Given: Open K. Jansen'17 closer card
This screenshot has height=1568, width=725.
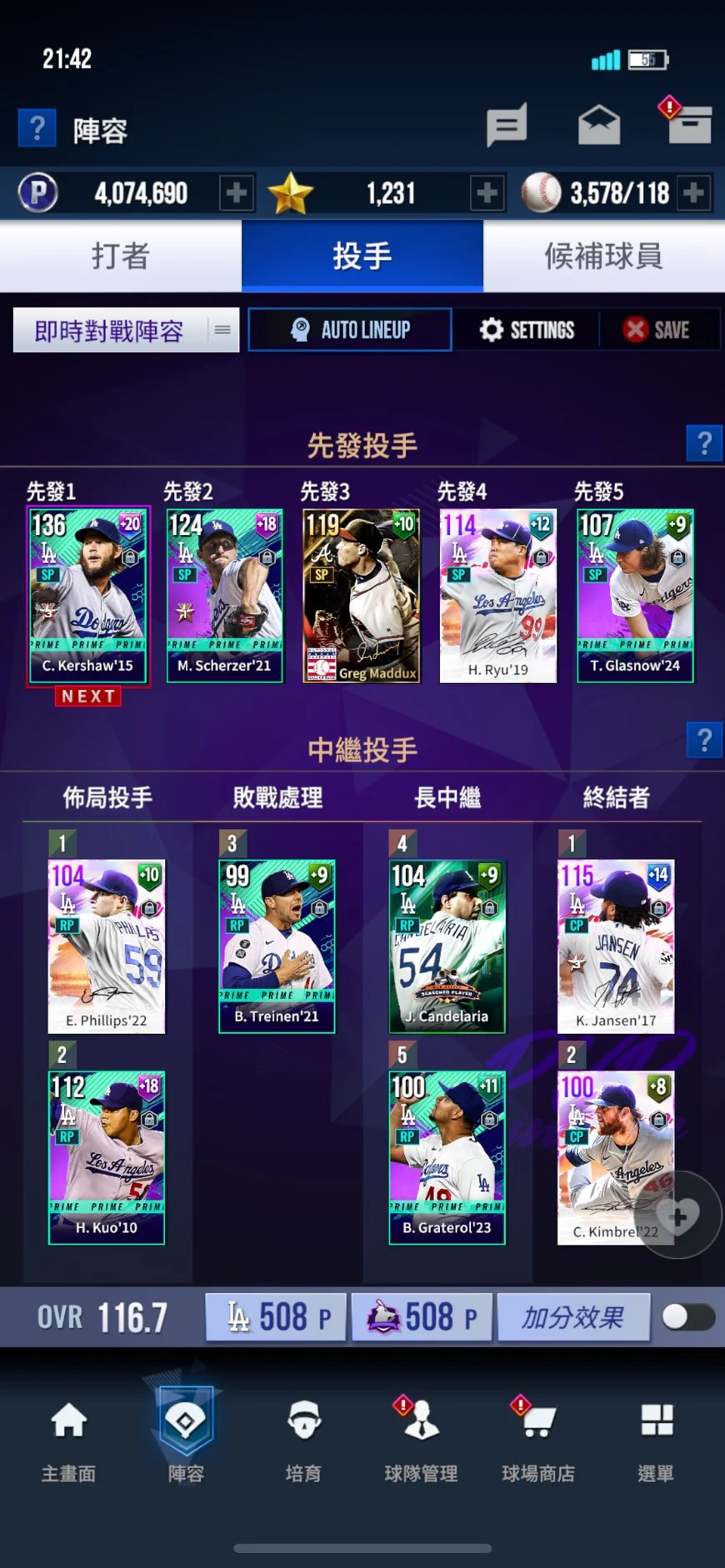Looking at the screenshot, I should point(615,946).
